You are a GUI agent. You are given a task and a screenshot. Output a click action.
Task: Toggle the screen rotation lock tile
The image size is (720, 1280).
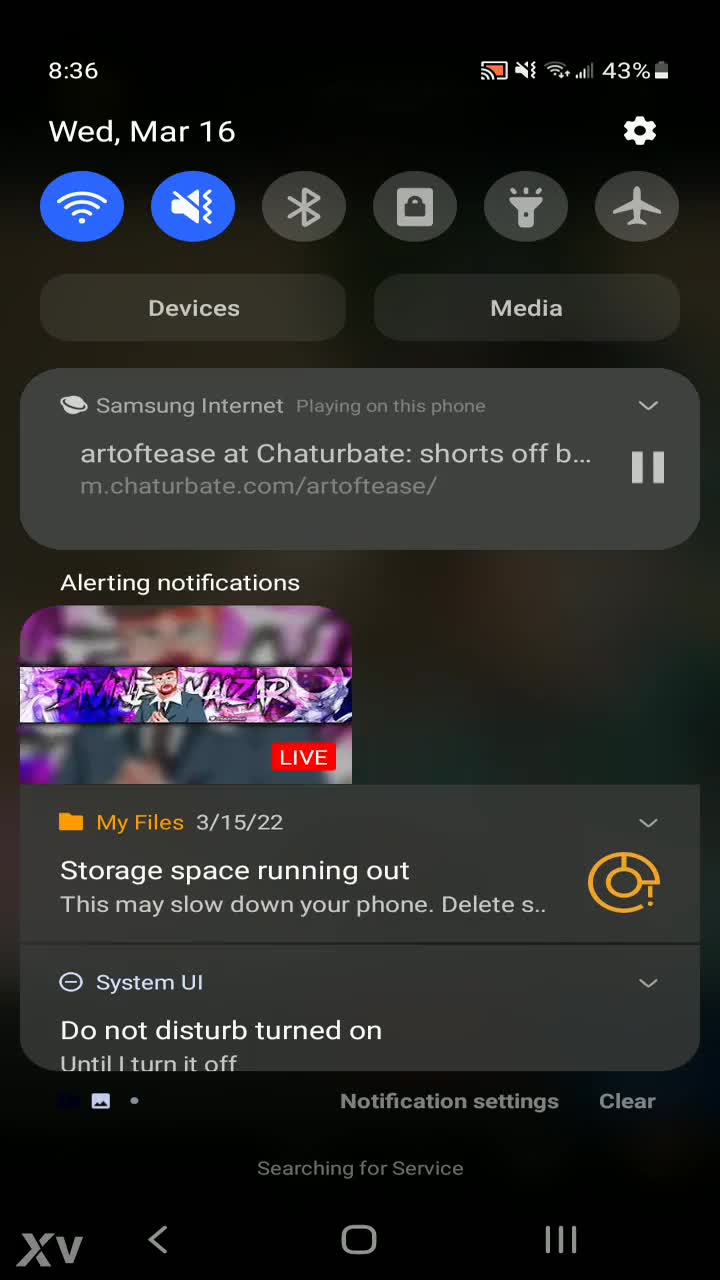tap(415, 207)
